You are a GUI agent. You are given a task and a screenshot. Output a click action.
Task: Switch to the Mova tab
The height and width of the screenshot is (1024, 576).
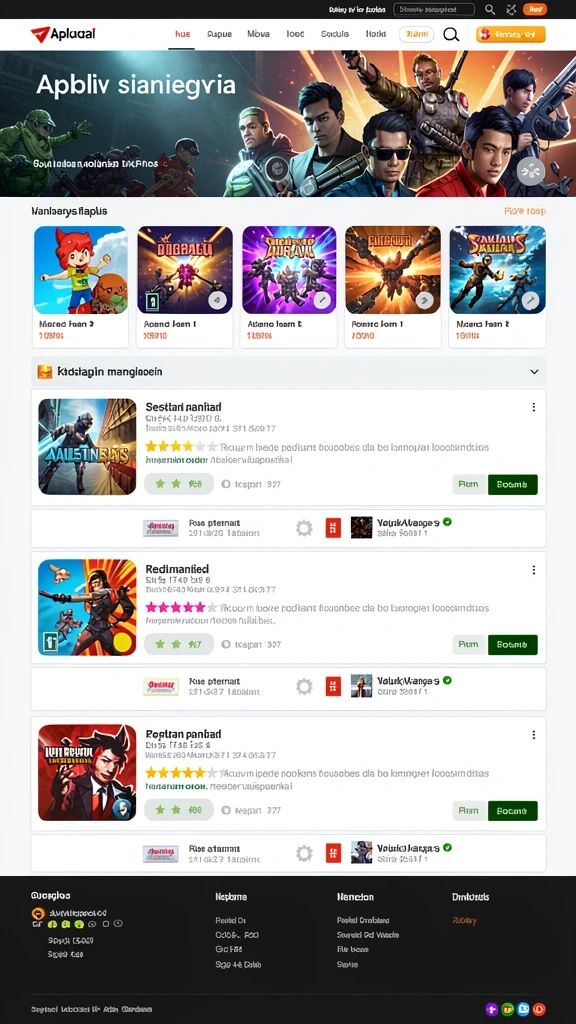(x=259, y=34)
